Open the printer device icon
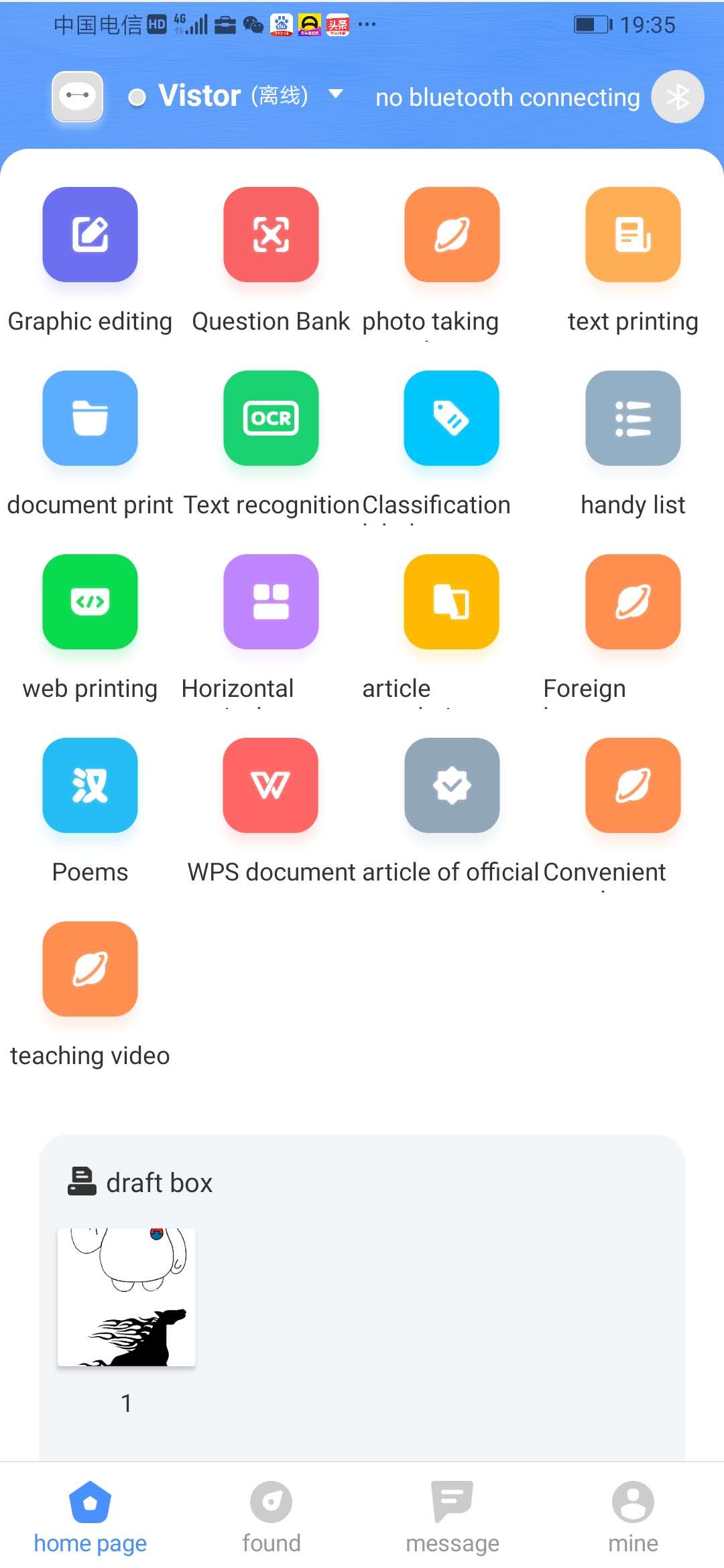 pos(78,96)
